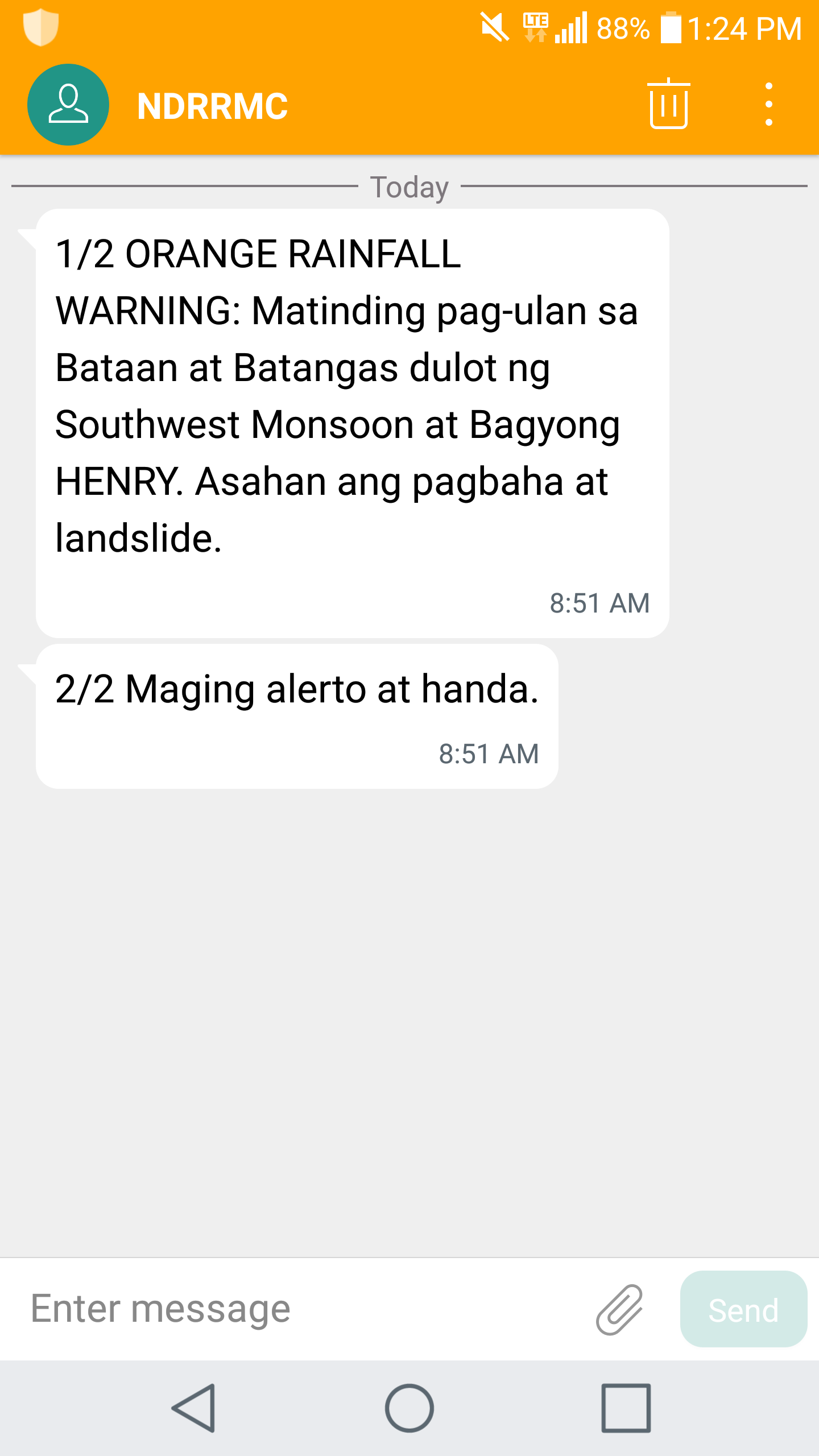Tap the NDRRMC contact avatar
This screenshot has width=819, height=1456.
(68, 105)
